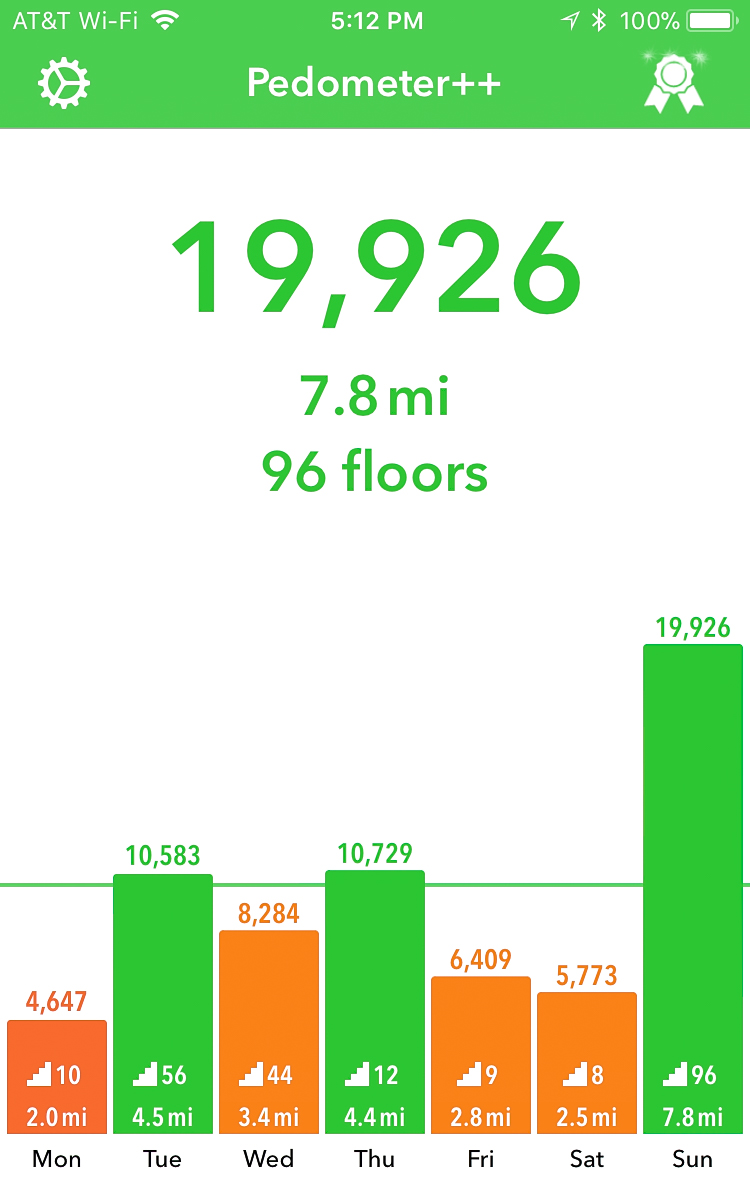
Task: Tap Wednesday's 8,284 steps bar
Action: tap(269, 1031)
